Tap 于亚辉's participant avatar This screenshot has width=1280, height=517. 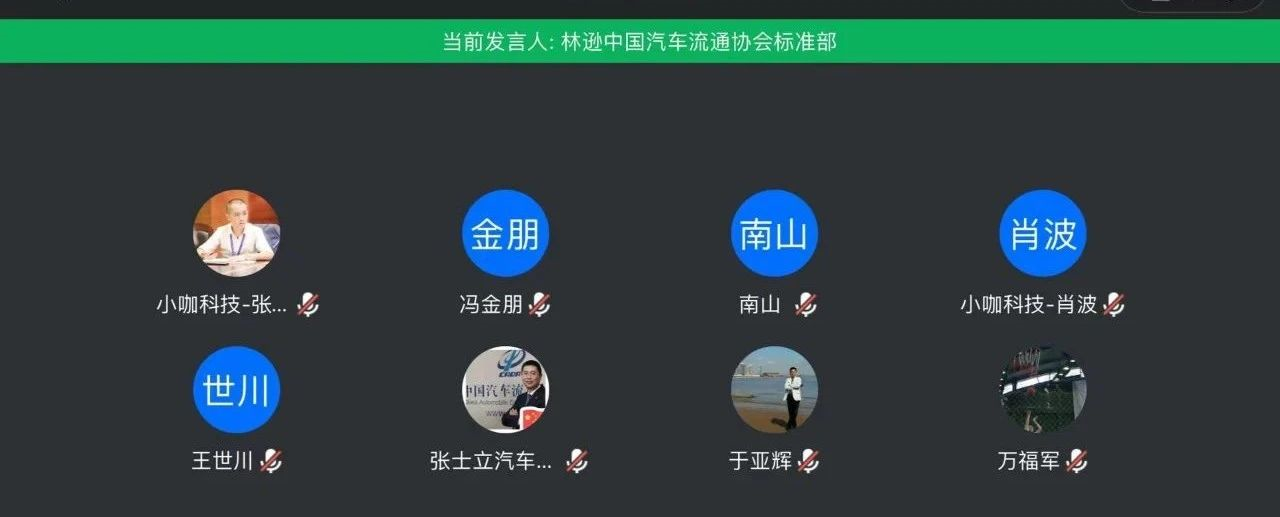click(774, 389)
